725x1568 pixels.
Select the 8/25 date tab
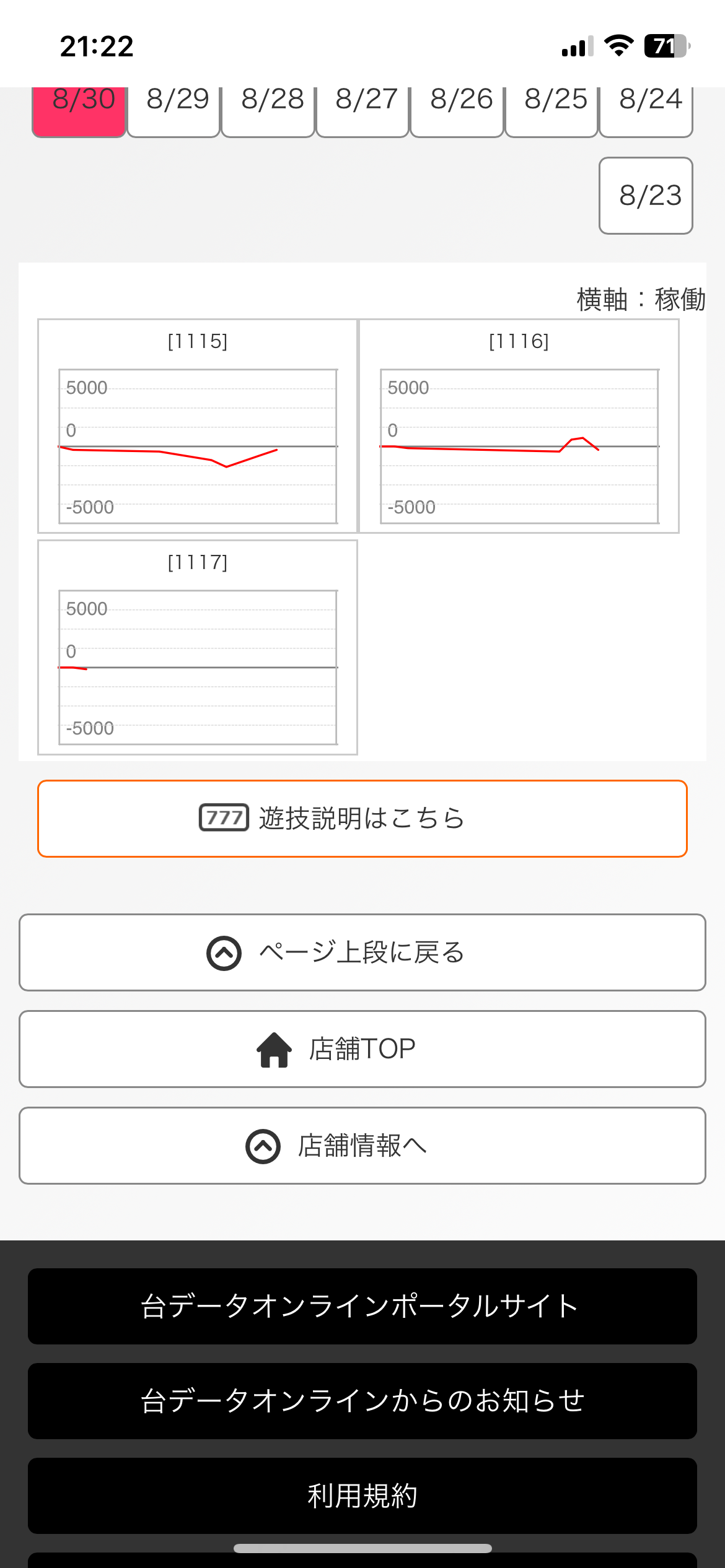click(551, 111)
